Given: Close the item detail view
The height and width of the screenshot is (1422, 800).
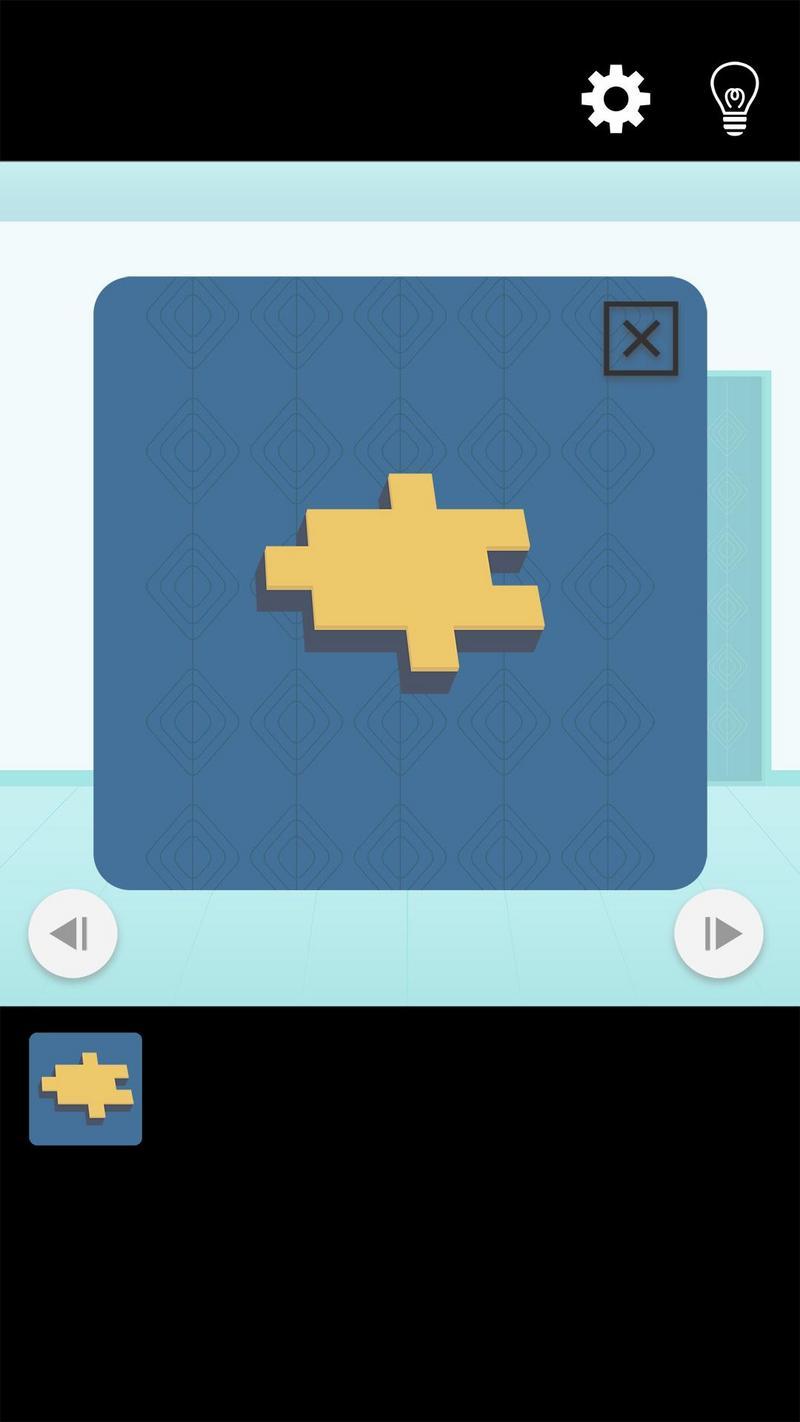Looking at the screenshot, I should 641,339.
